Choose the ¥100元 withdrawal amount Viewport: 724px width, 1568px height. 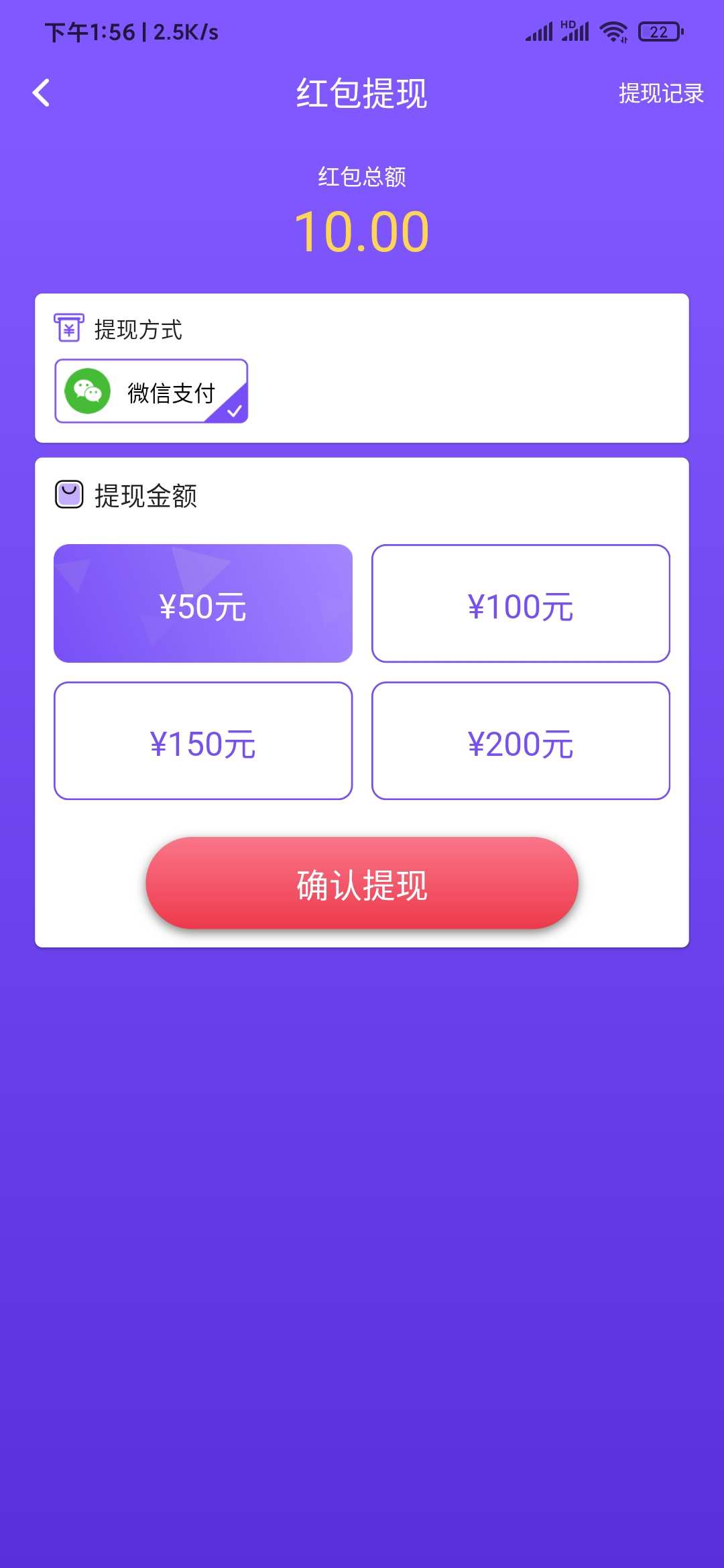(x=521, y=604)
